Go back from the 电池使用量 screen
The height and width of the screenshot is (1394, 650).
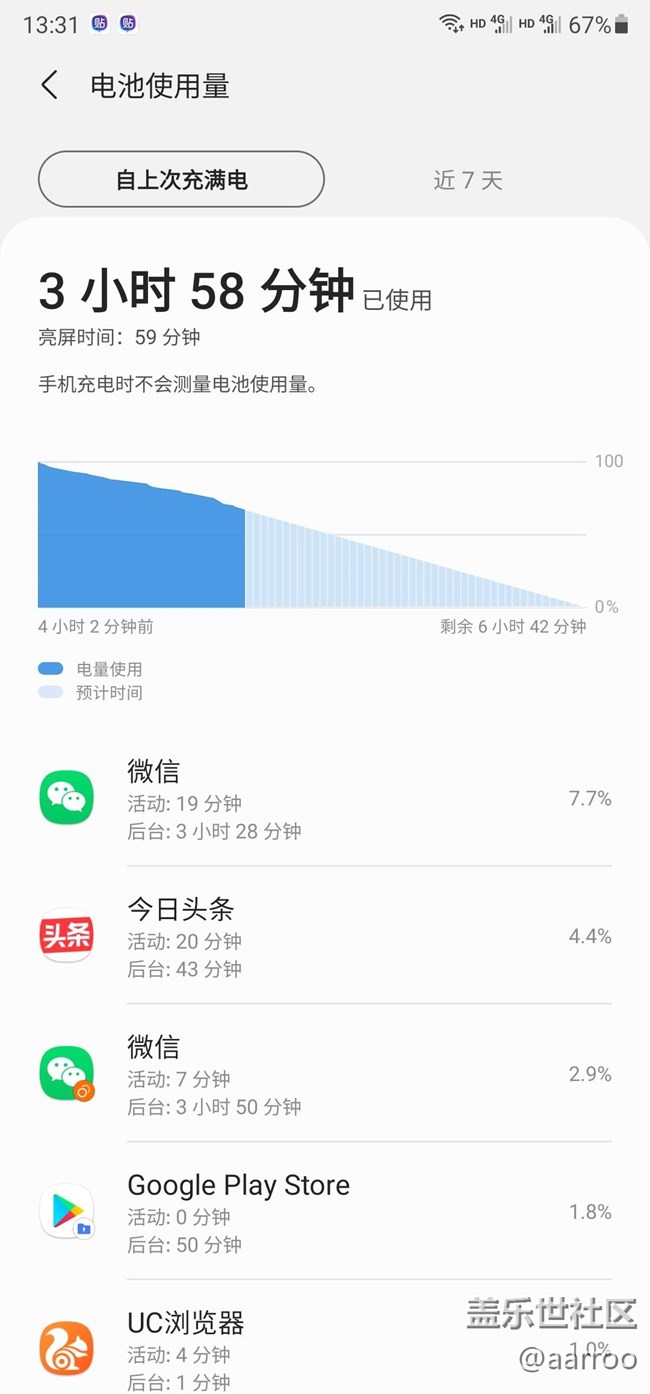click(x=50, y=86)
